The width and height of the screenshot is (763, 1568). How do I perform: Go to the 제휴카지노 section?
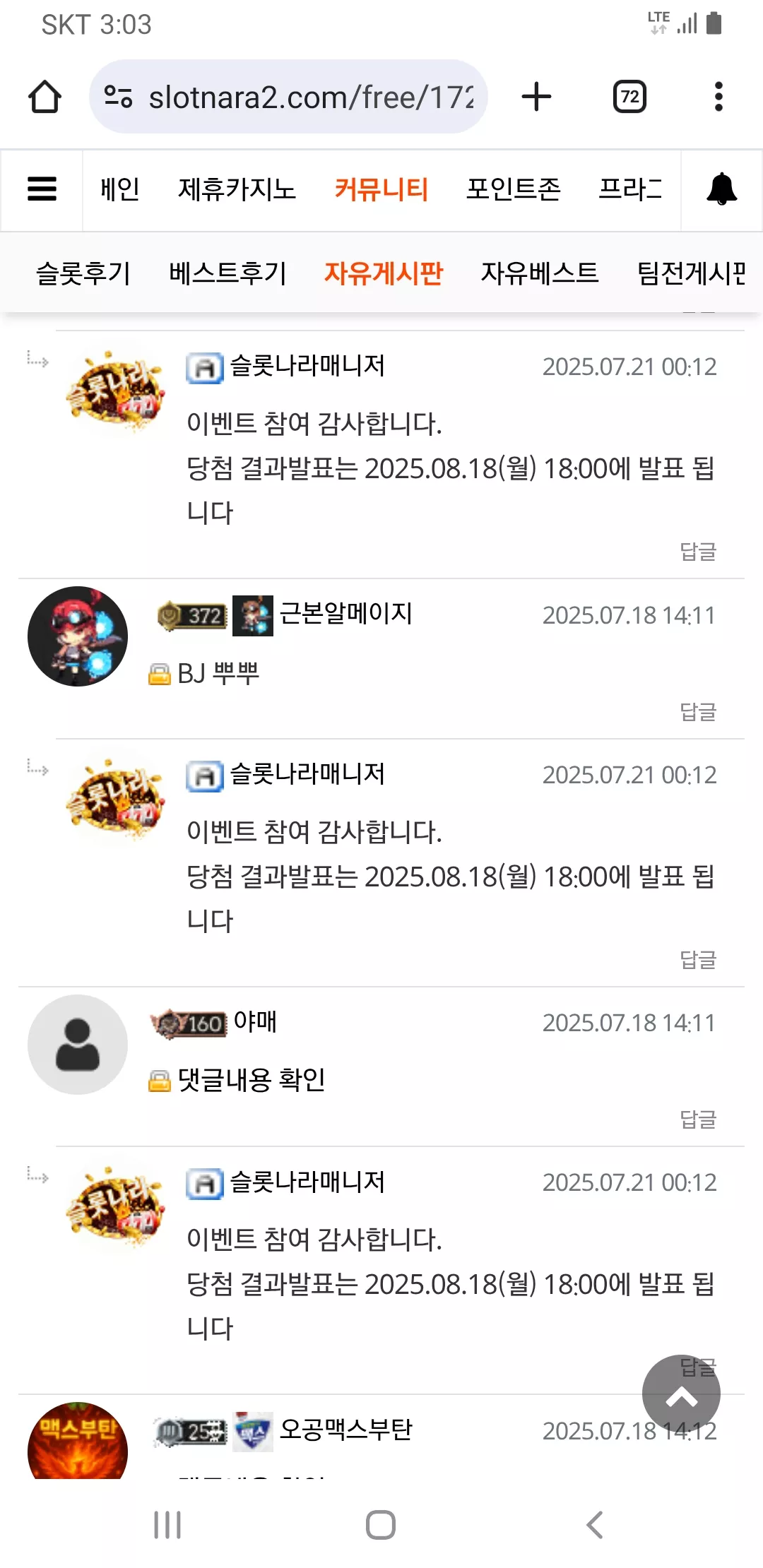(237, 189)
